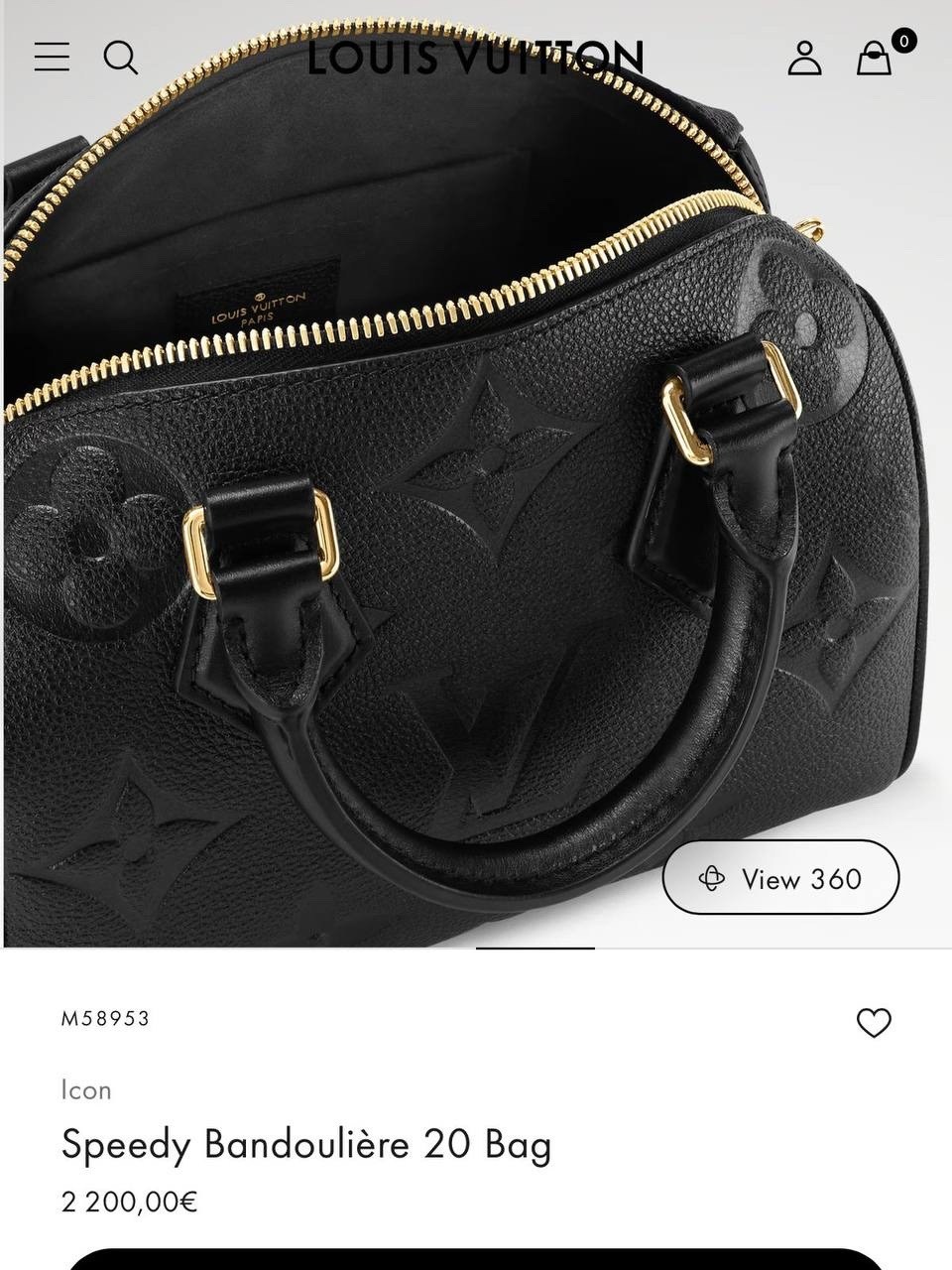Open the Speedy Bandoulière 20 Bag product title
The width and height of the screenshot is (952, 1270).
point(305,1143)
